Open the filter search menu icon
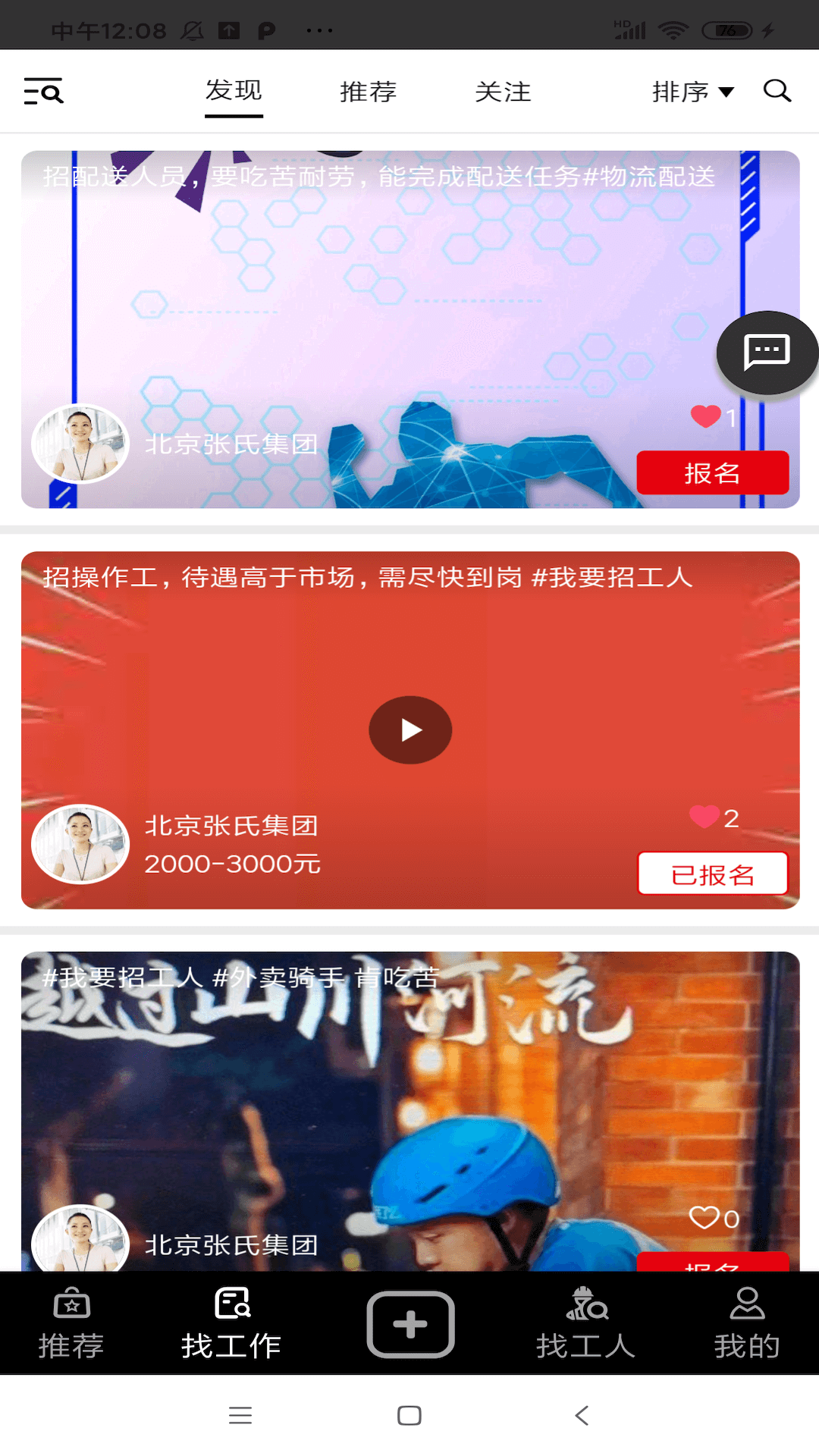 click(x=43, y=92)
